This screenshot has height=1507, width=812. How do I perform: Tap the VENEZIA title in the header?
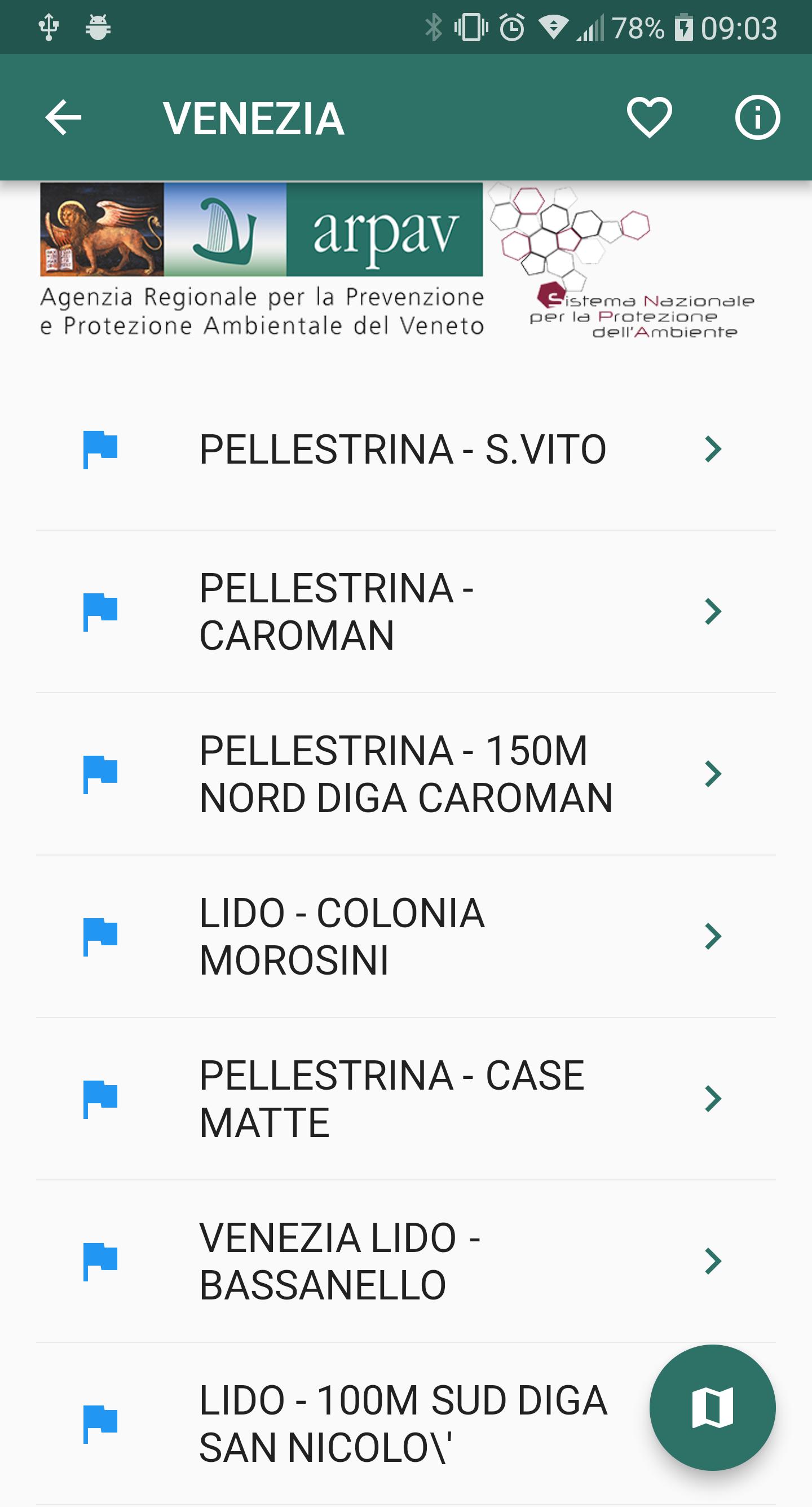[254, 117]
